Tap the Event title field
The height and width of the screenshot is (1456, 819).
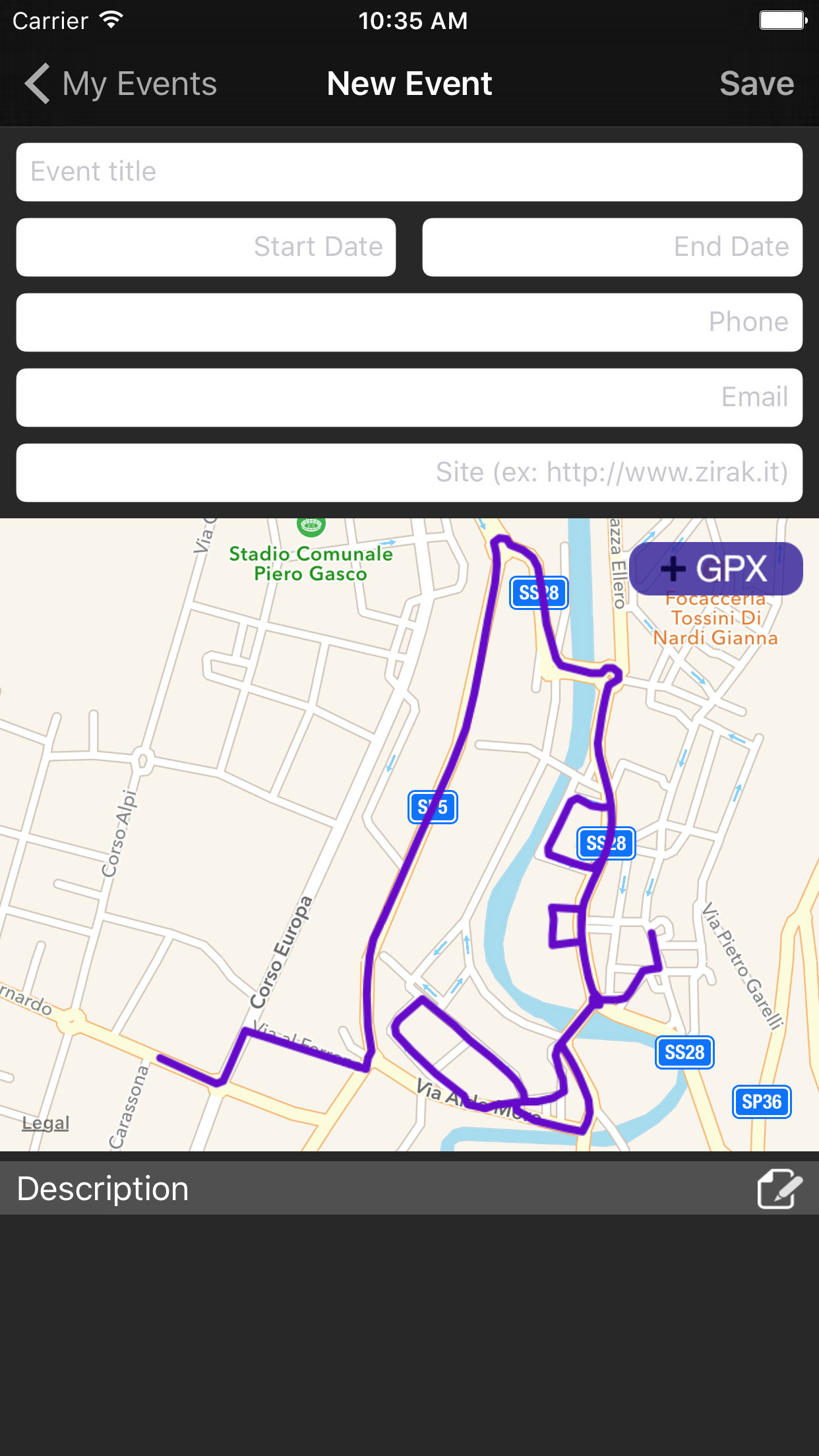pyautogui.click(x=409, y=172)
